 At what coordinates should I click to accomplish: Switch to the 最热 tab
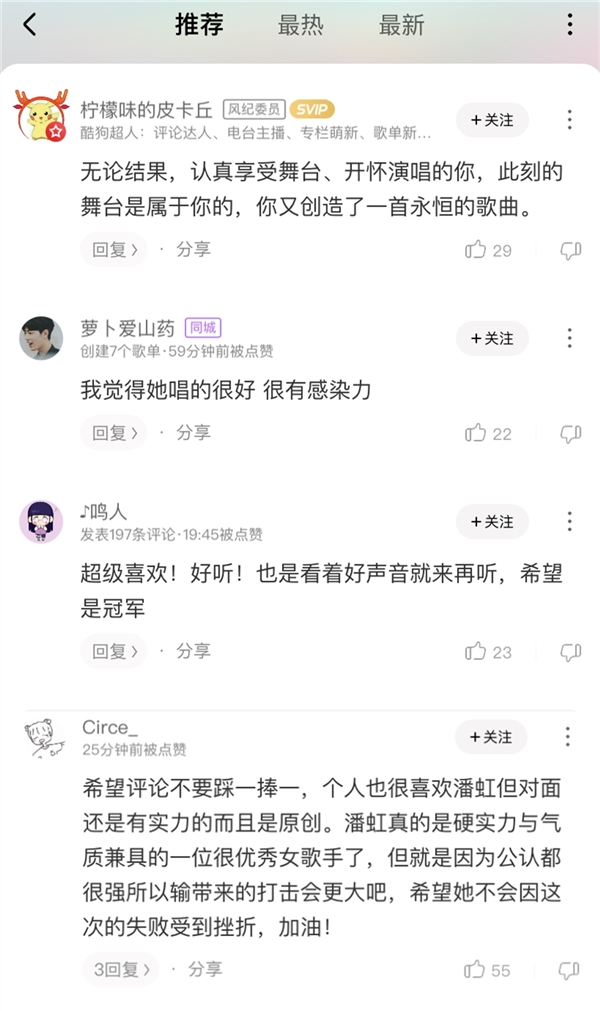(x=301, y=25)
